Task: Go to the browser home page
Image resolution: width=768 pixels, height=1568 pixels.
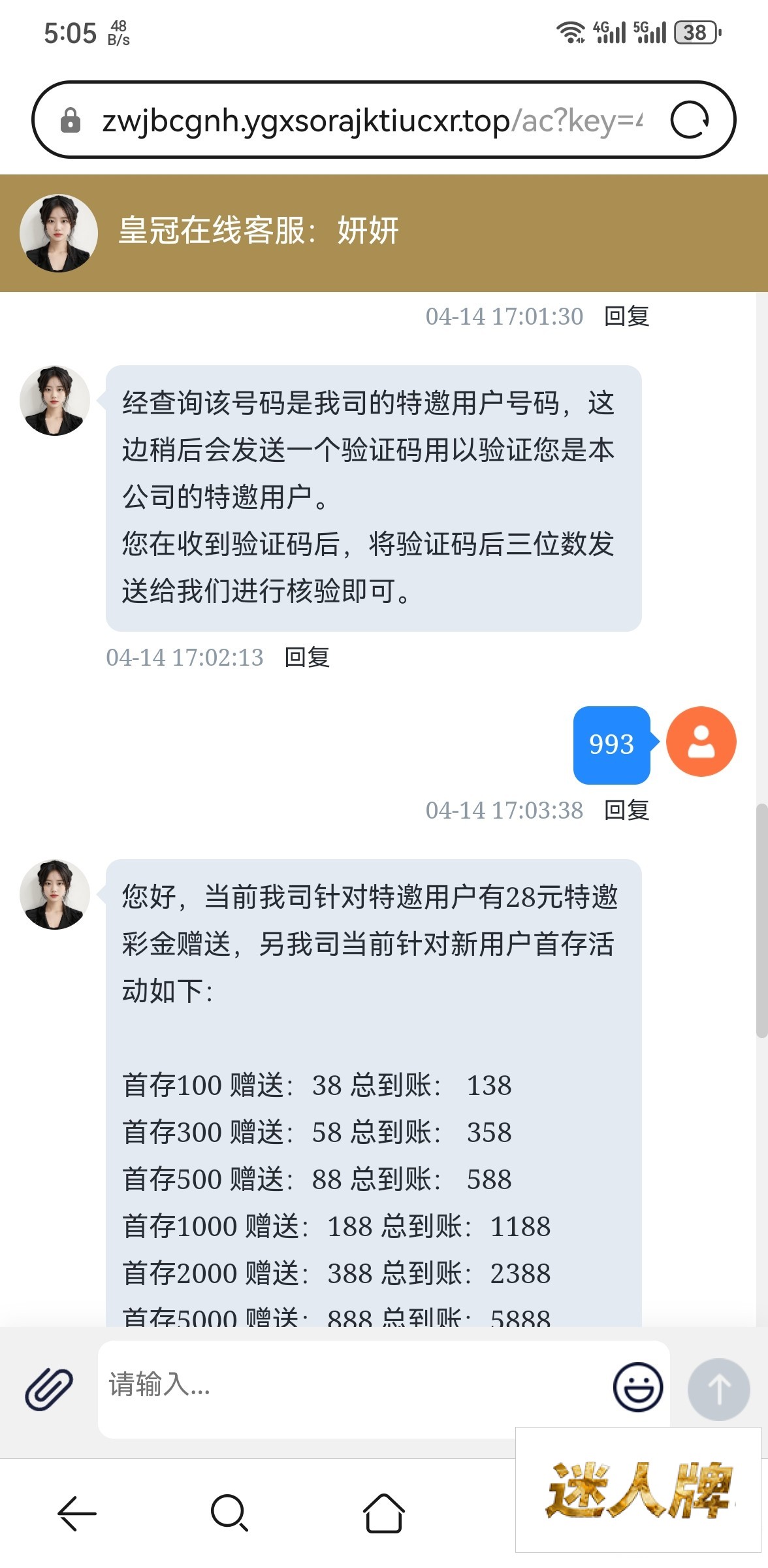Action: 383,1513
